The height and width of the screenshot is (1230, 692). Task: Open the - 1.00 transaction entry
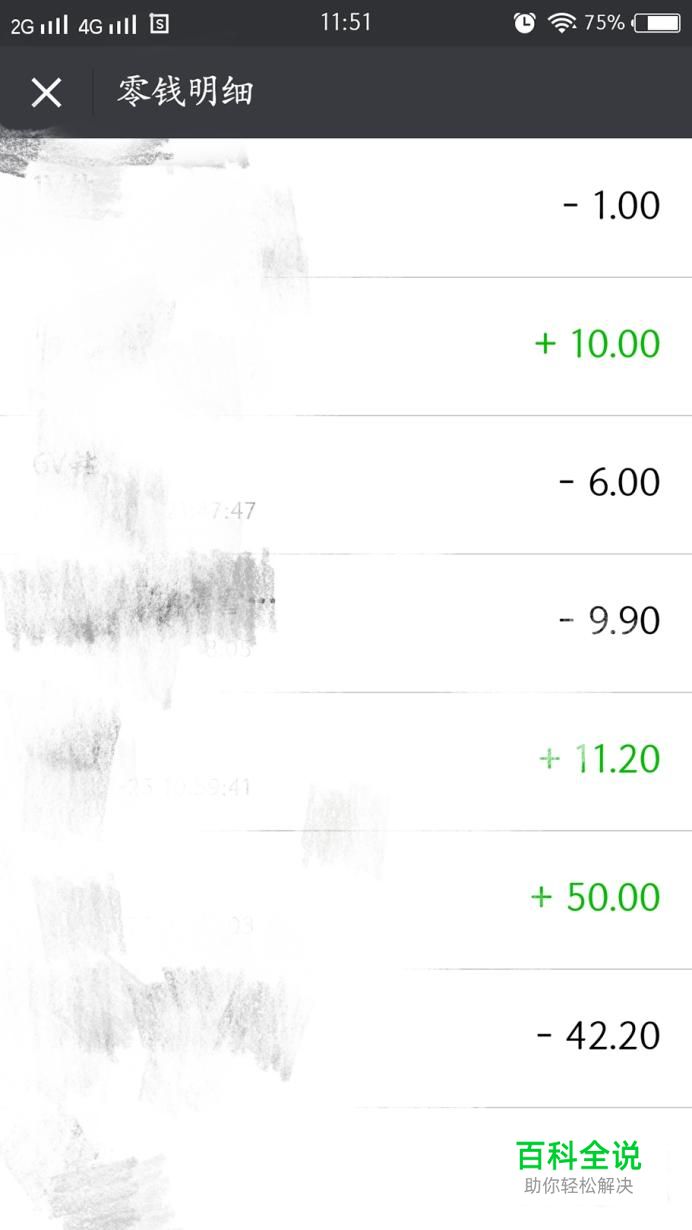[346, 208]
